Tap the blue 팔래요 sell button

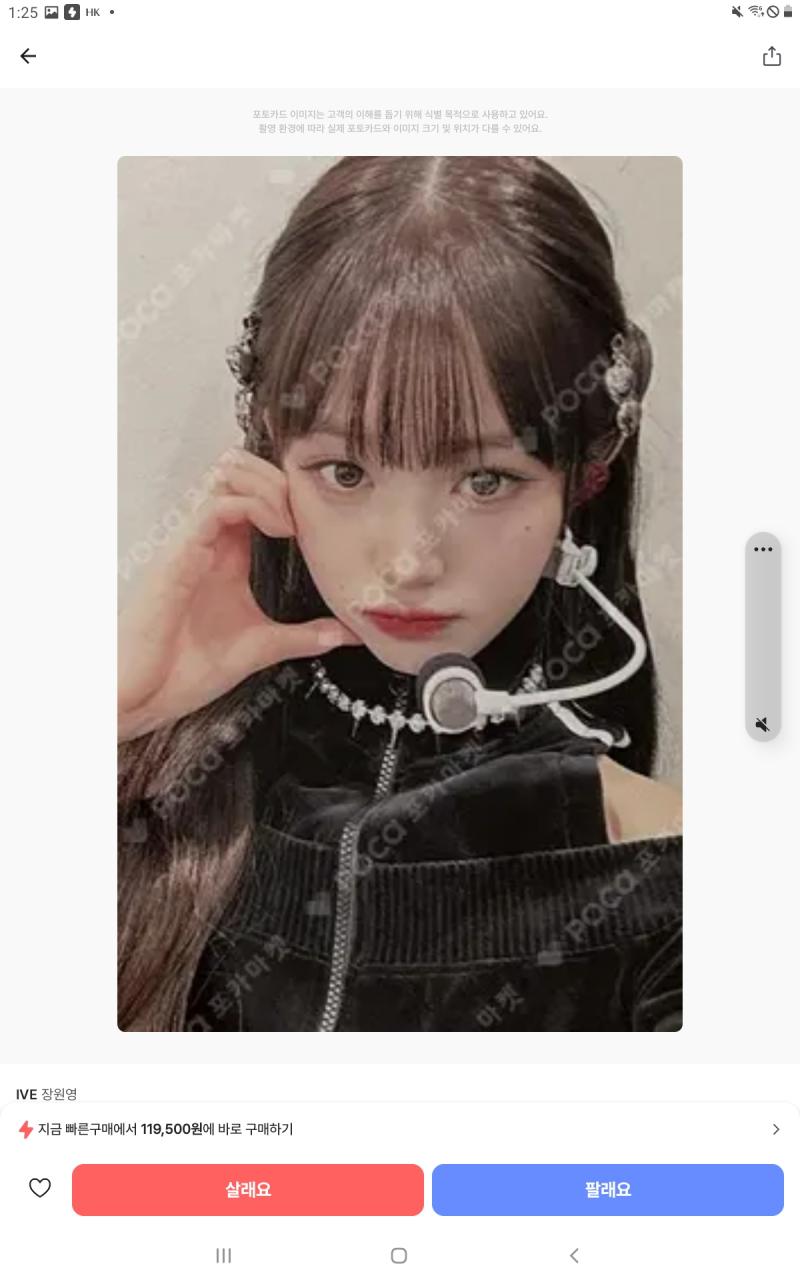click(x=608, y=1190)
